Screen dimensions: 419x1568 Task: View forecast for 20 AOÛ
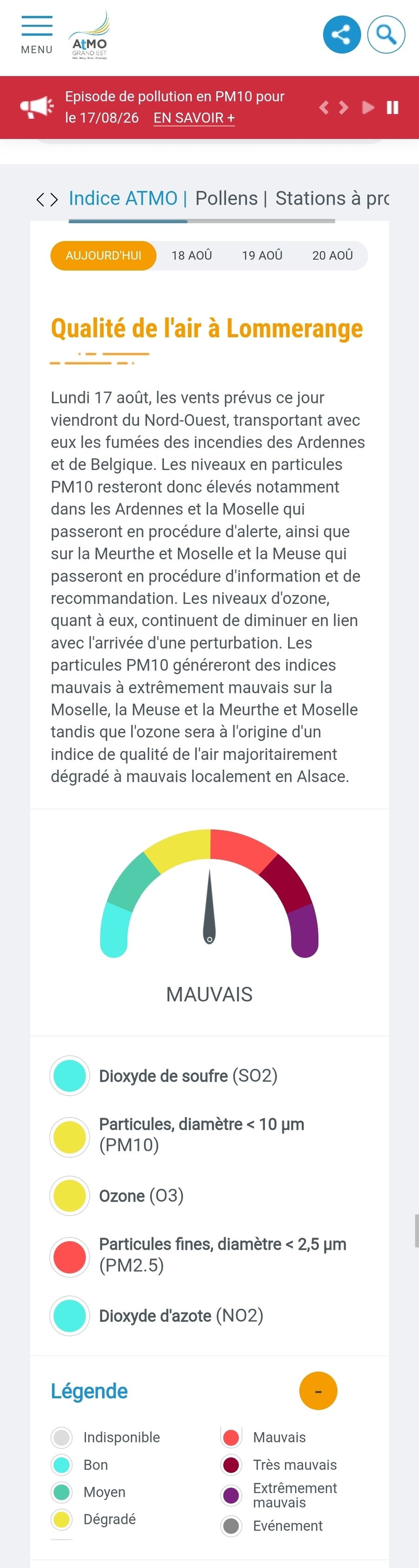tap(332, 255)
